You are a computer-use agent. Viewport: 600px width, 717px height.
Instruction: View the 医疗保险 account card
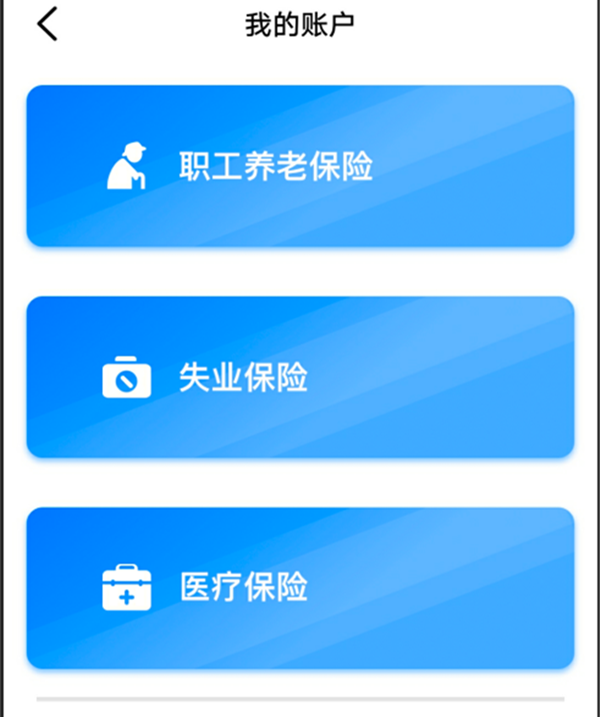300,588
